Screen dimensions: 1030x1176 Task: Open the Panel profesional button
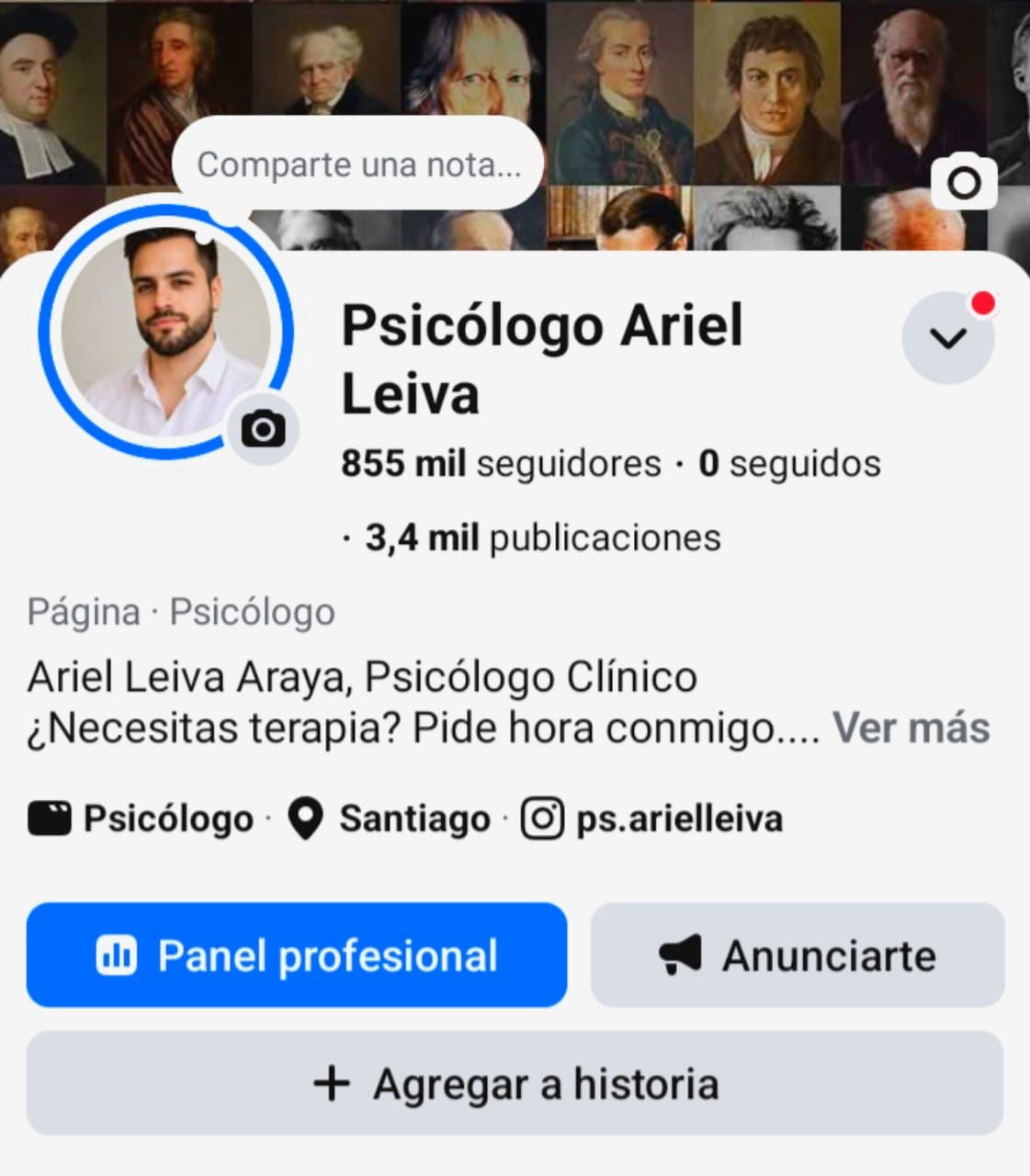pos(296,955)
